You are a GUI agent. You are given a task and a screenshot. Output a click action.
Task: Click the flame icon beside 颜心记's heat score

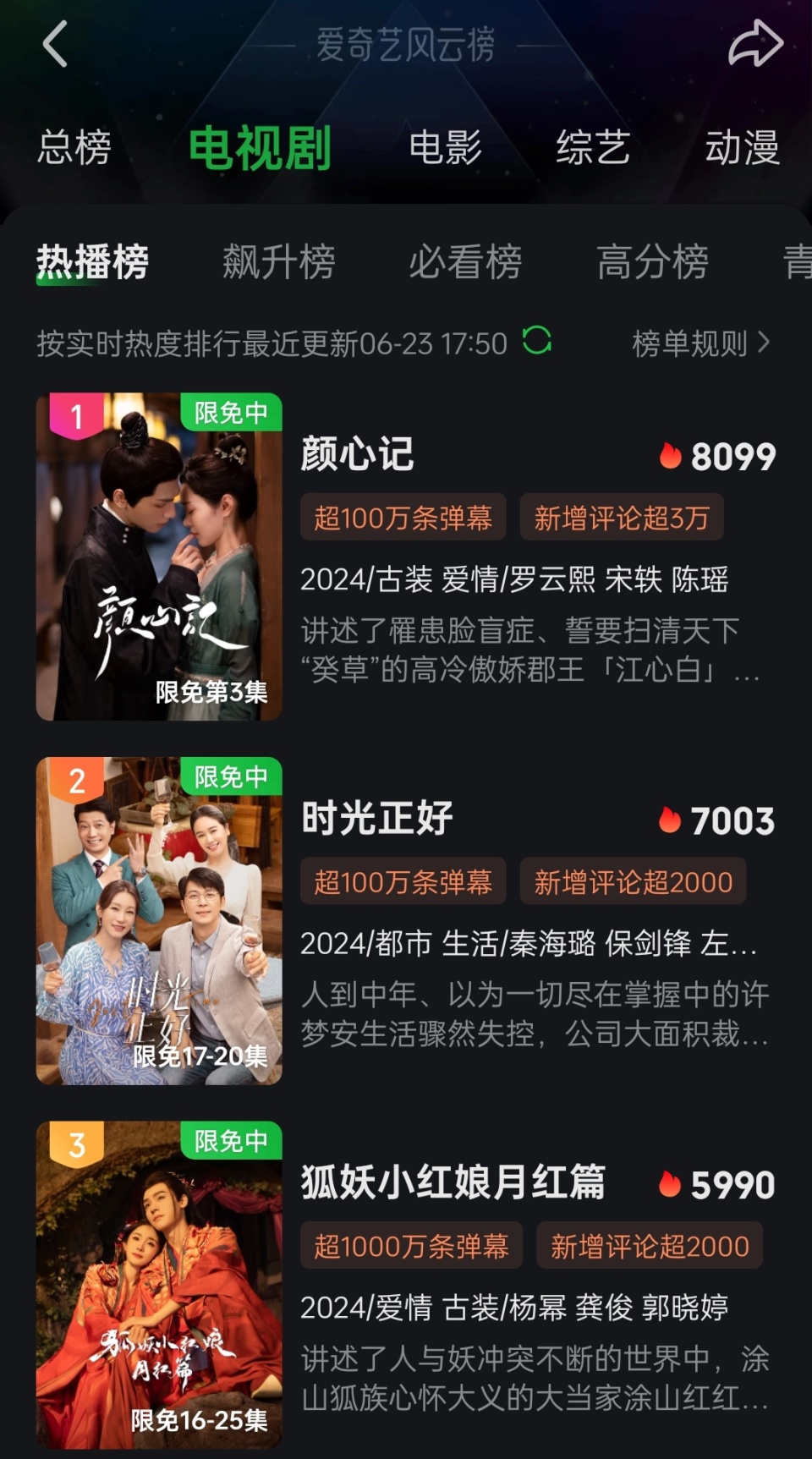pos(671,457)
